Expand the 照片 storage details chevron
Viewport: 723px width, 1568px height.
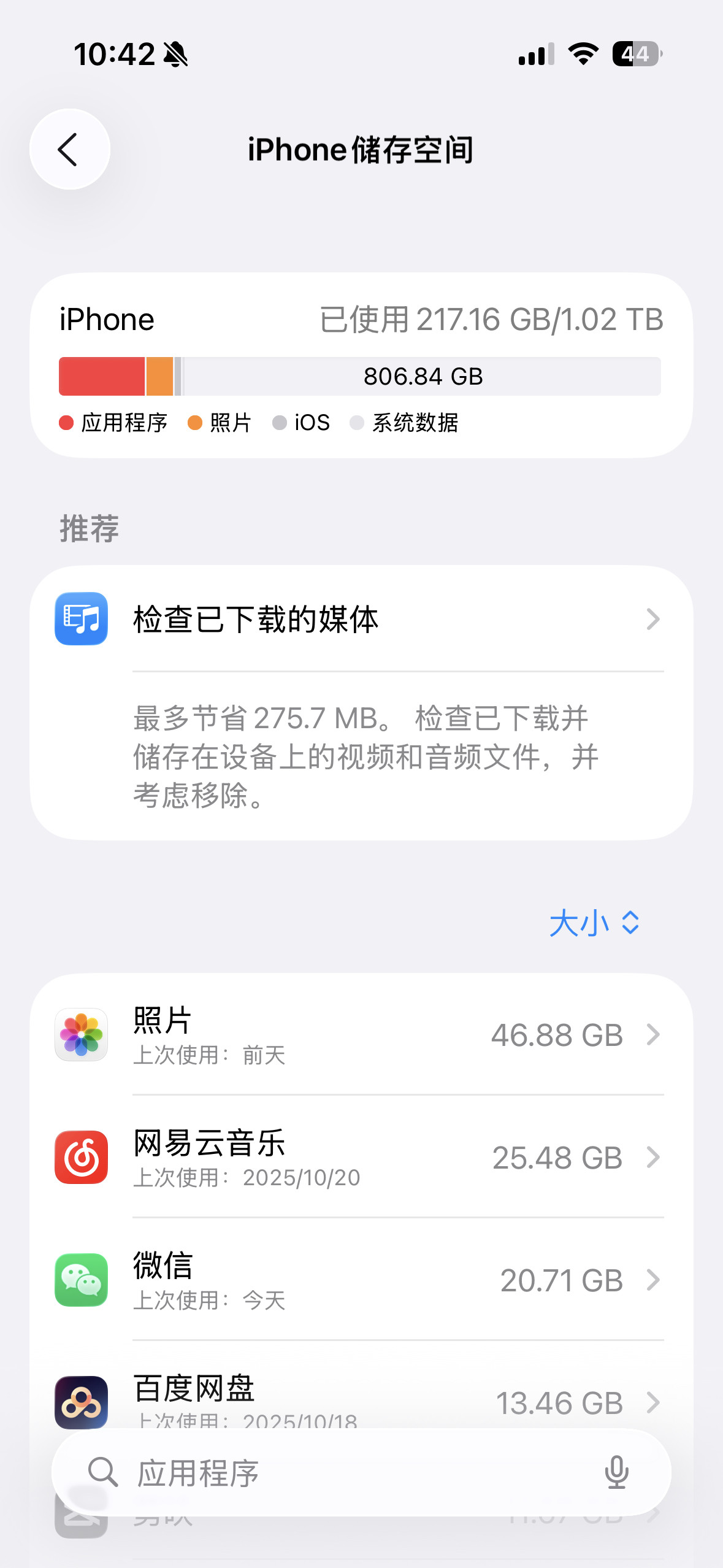pos(653,1034)
